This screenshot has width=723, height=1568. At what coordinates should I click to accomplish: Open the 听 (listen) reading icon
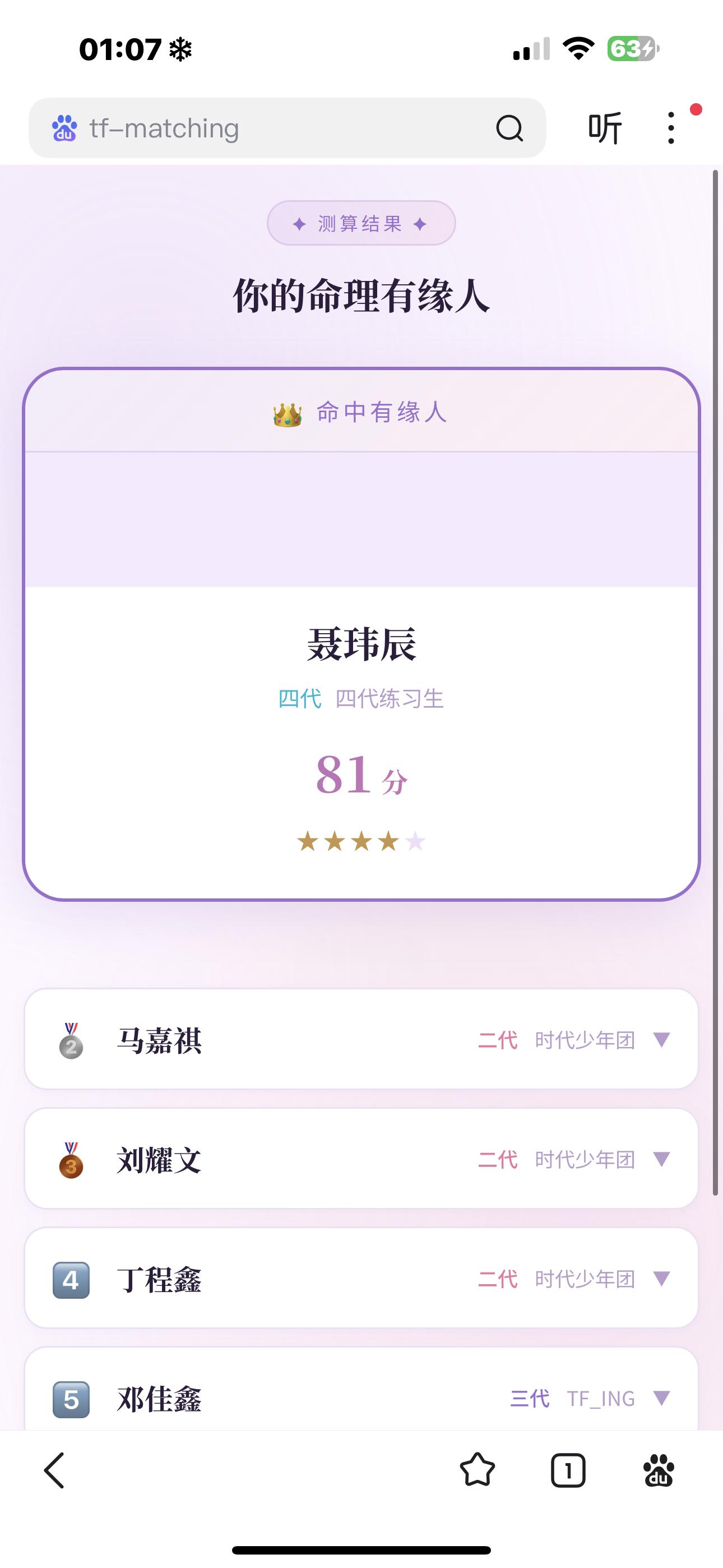[x=605, y=128]
